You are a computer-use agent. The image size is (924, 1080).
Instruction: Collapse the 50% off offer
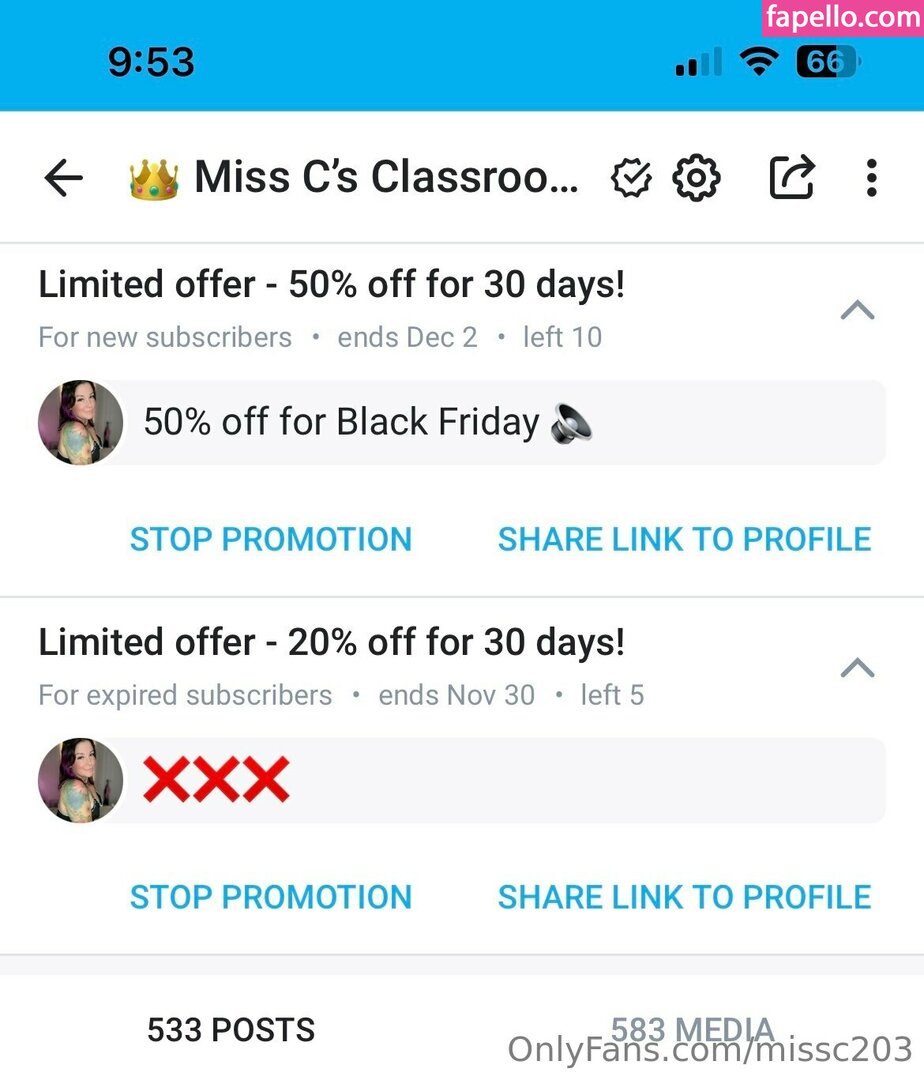click(857, 311)
